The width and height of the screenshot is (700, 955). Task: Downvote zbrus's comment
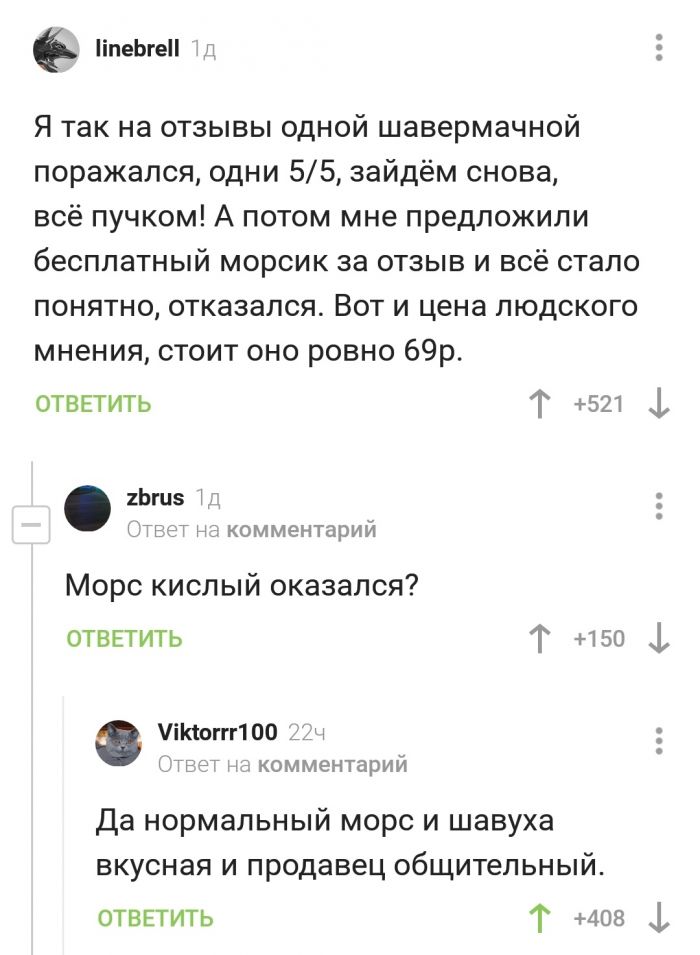click(658, 638)
